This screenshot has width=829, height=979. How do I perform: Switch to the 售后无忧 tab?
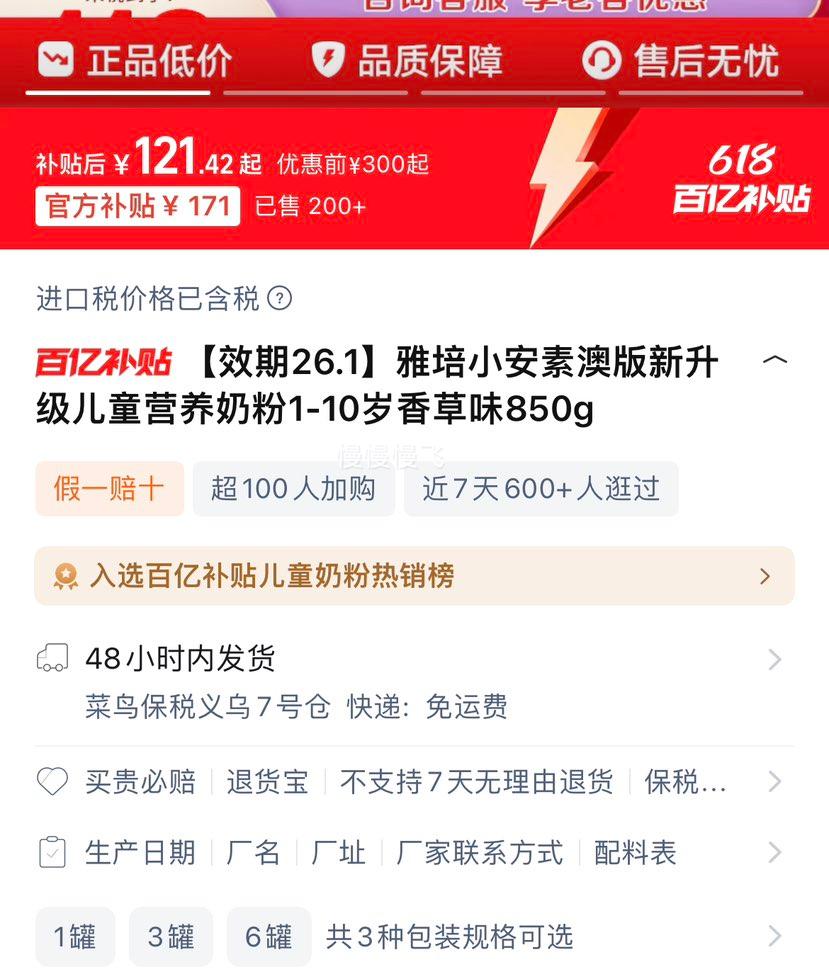coord(682,62)
